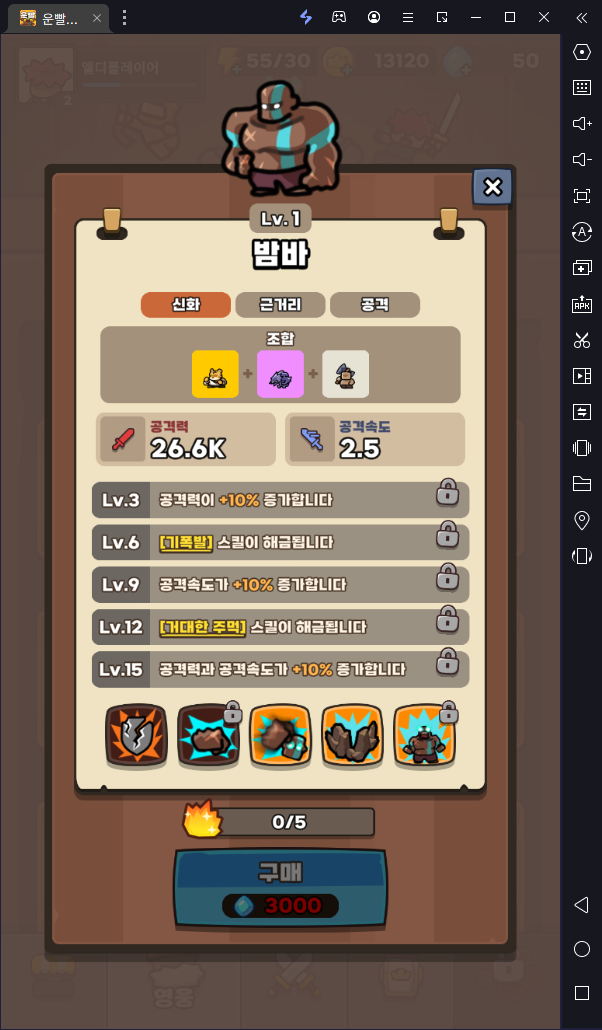Screen dimensions: 602x1030
Task: View the locked rock fist skill icon
Action: click(x=208, y=735)
